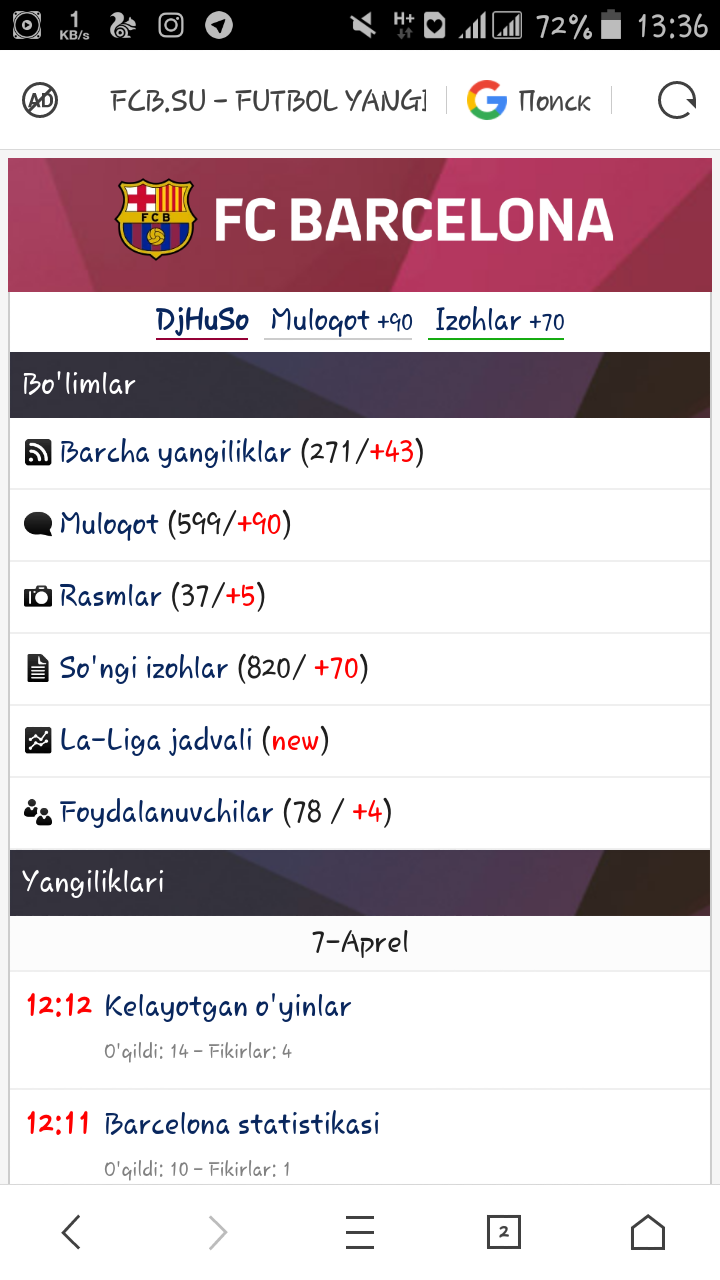Viewport: 720px width, 1280px height.
Task: Open the Muloqot +90 top link
Action: click(x=340, y=321)
